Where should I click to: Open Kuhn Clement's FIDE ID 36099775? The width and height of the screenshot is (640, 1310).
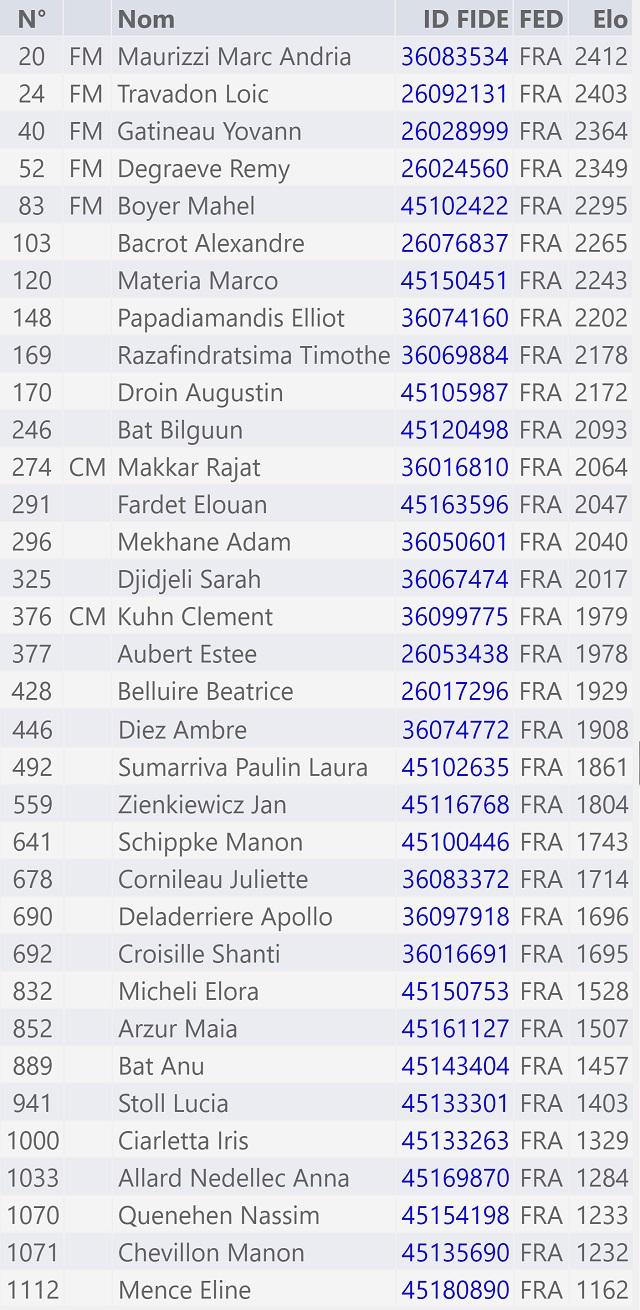coord(455,617)
